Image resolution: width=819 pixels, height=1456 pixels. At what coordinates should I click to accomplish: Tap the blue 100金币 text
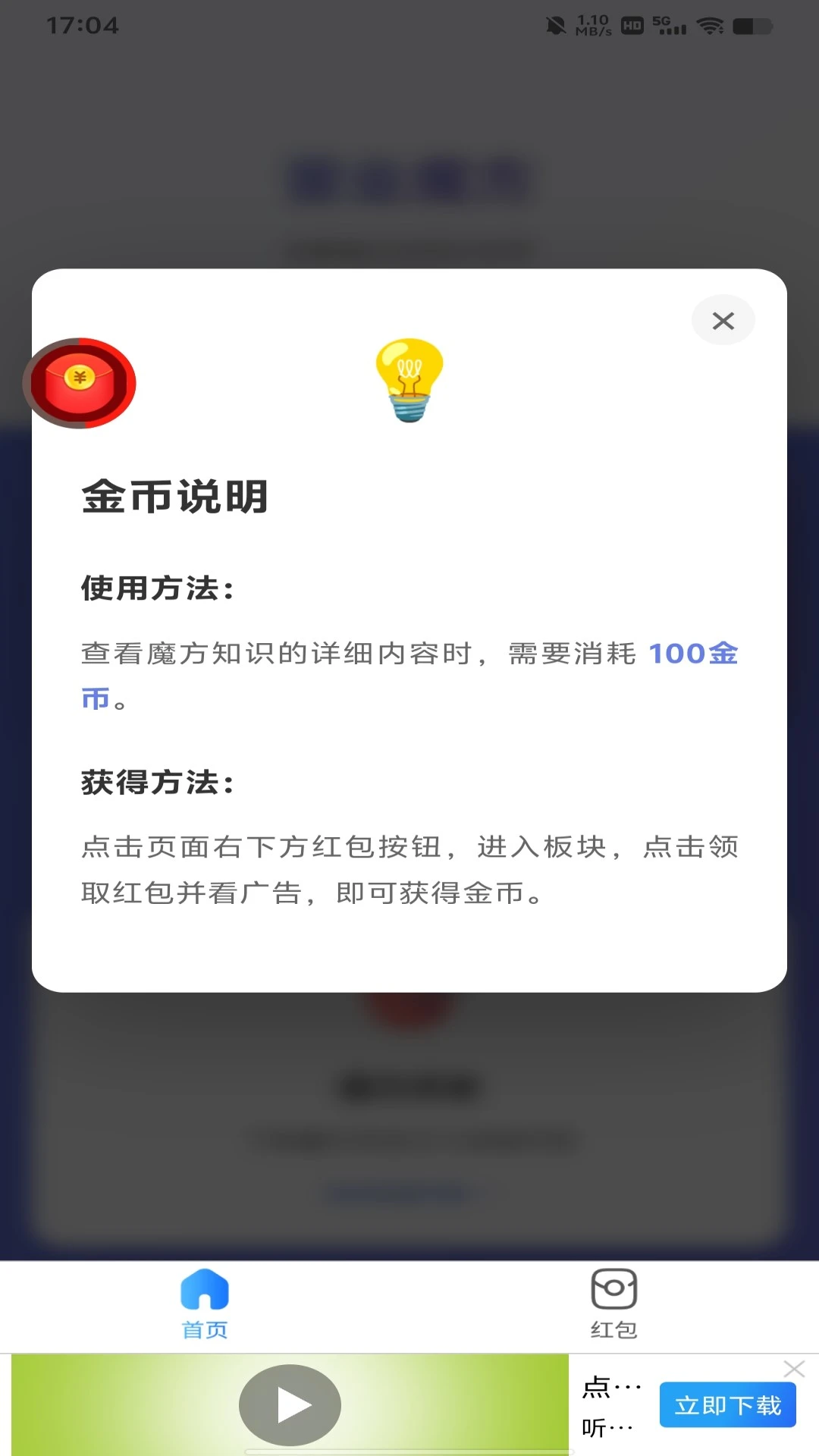(x=694, y=654)
